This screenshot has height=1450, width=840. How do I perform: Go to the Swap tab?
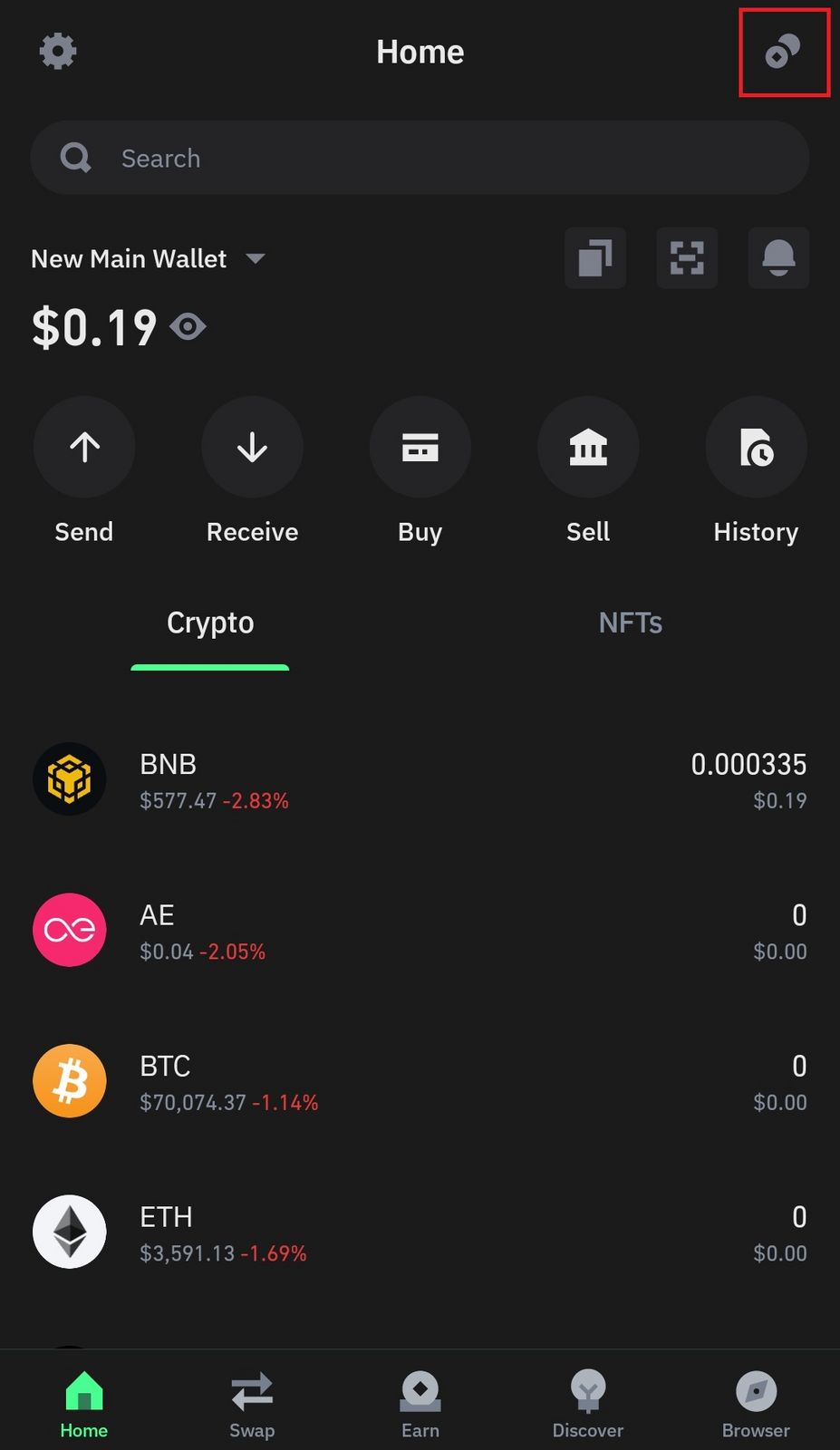pyautogui.click(x=252, y=1403)
